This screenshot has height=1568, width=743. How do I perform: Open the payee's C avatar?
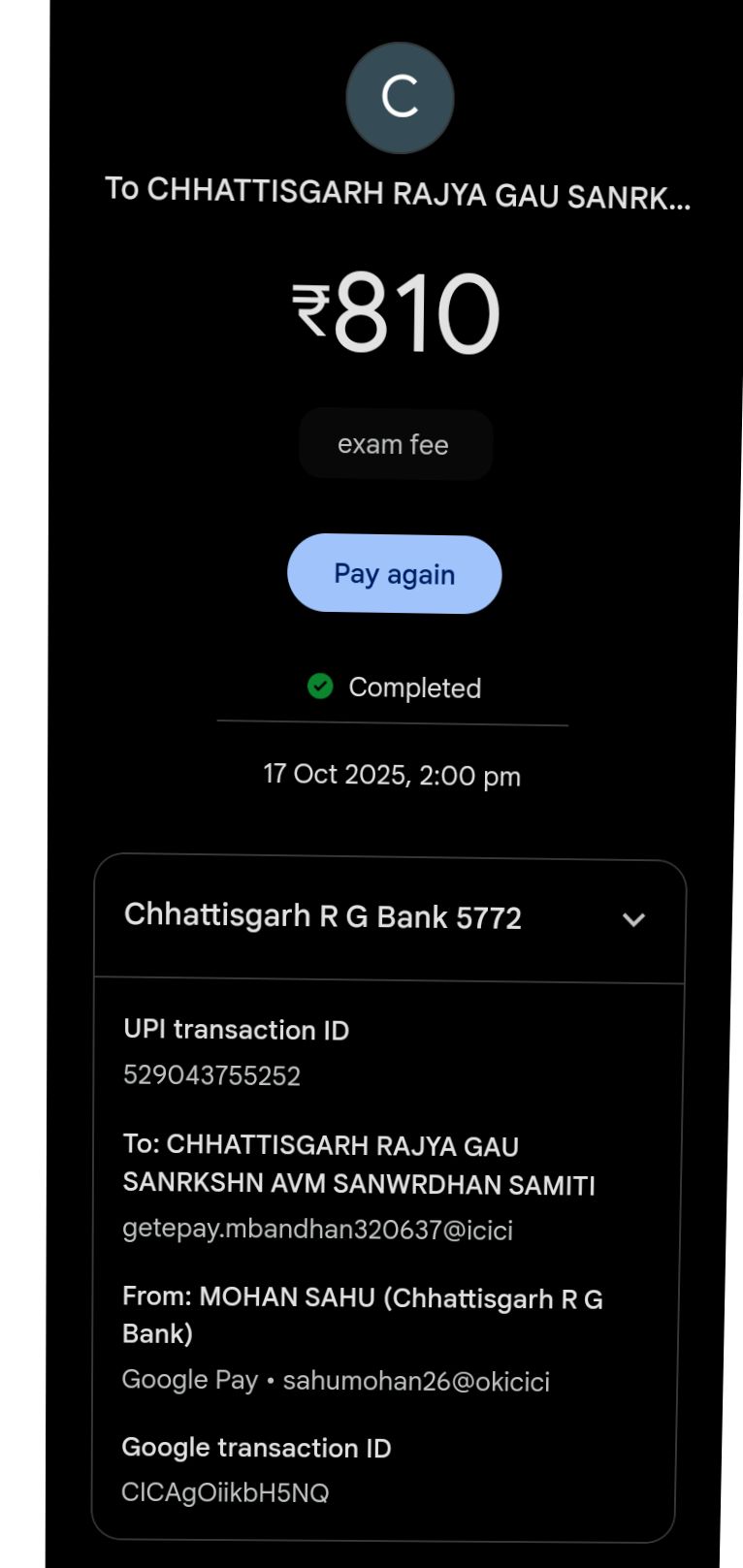(400, 98)
